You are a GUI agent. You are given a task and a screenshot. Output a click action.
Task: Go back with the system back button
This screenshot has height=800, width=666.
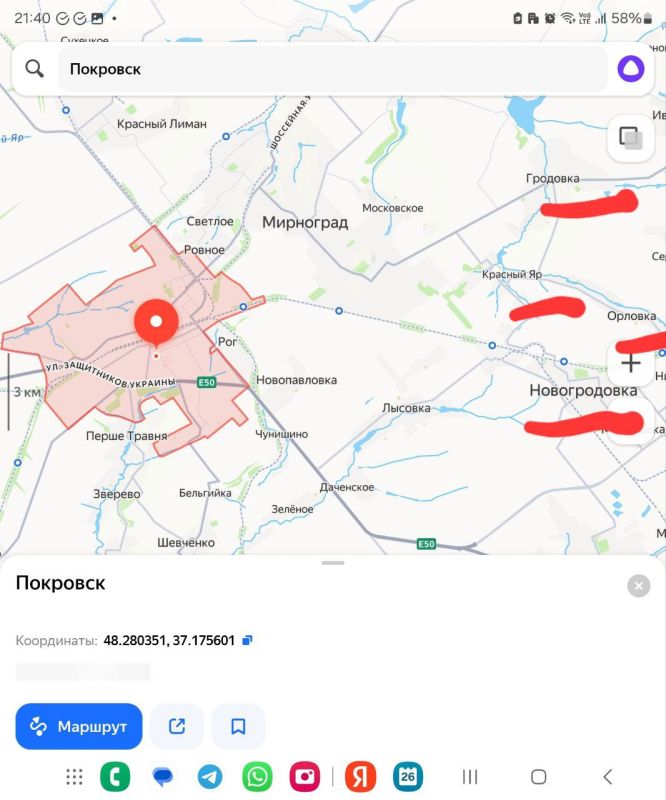pos(607,777)
